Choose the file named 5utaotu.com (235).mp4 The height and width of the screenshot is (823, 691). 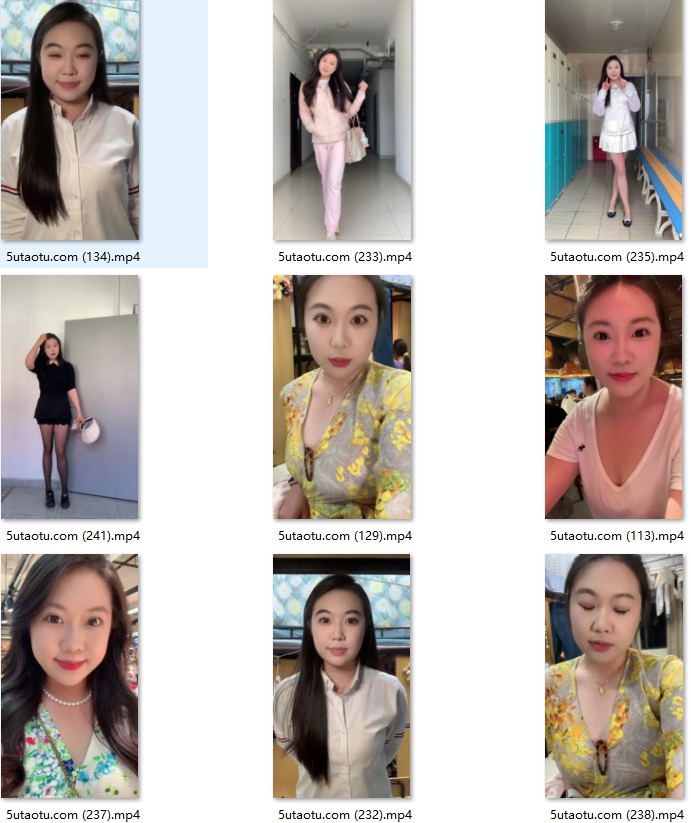[614, 120]
